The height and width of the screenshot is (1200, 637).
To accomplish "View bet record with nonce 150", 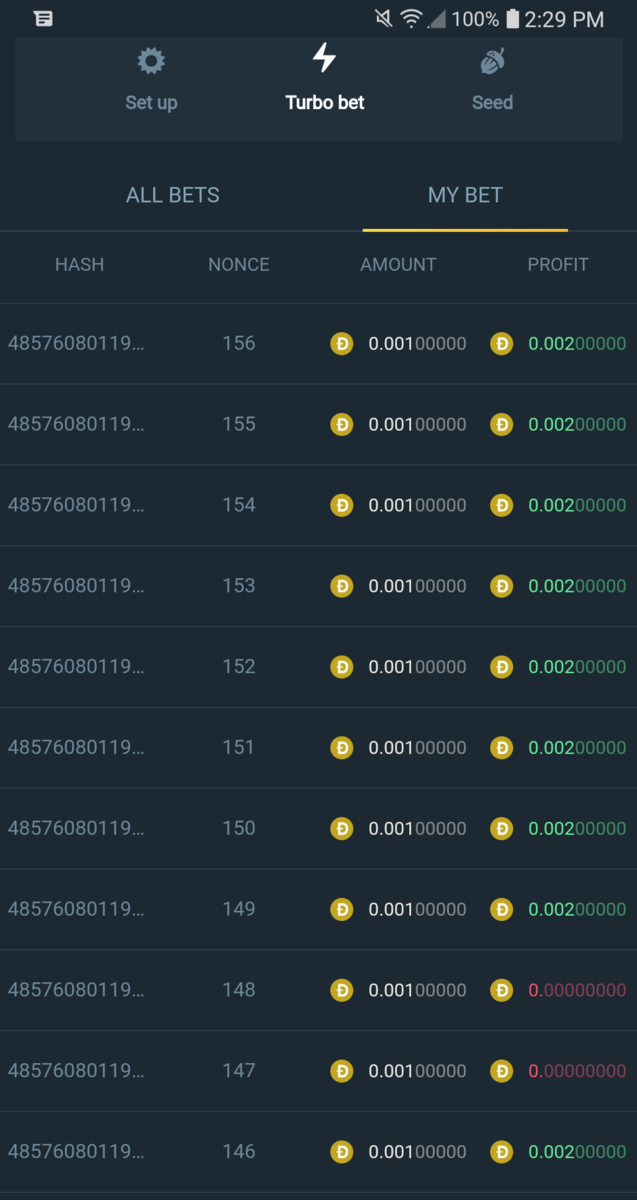I will (x=318, y=828).
